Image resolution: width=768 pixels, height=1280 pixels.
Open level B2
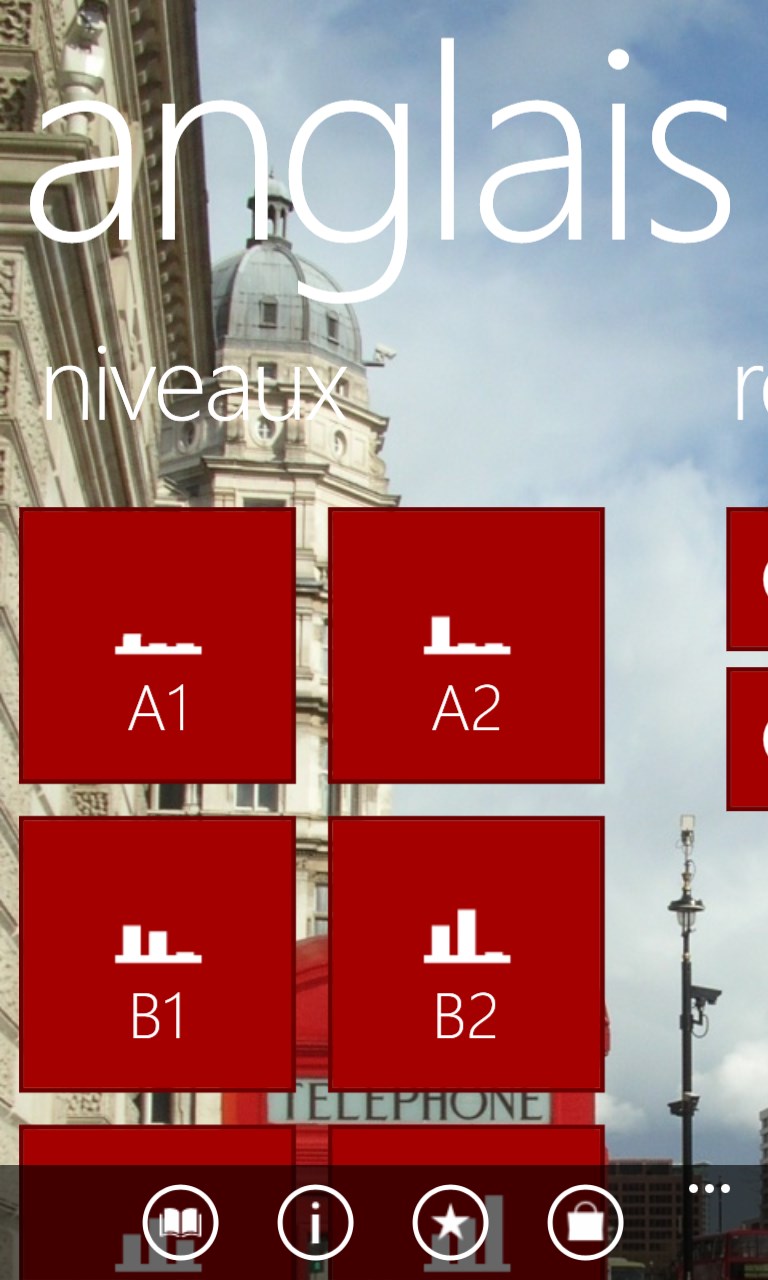click(x=466, y=954)
